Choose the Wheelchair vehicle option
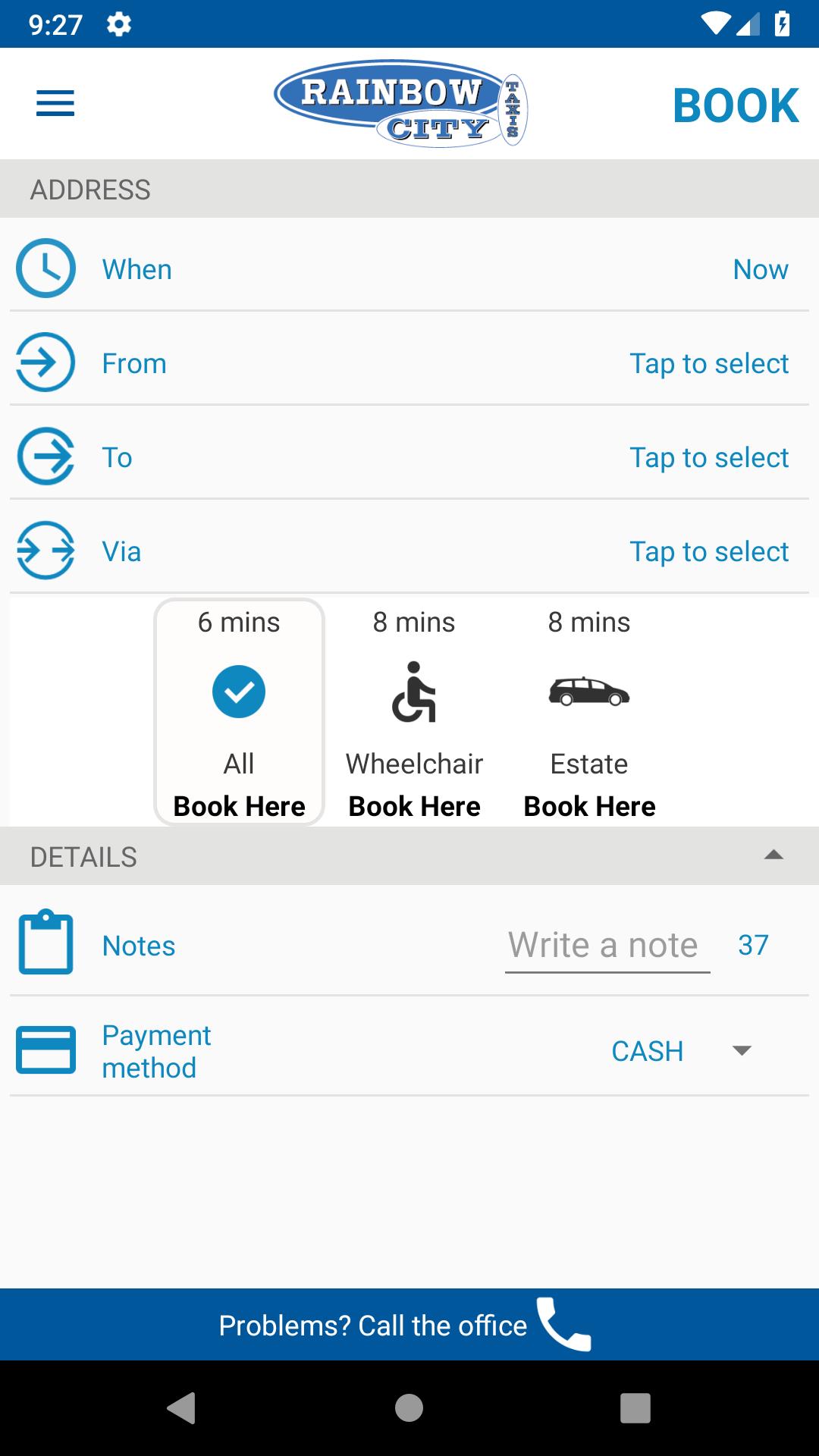819x1456 pixels. (414, 711)
